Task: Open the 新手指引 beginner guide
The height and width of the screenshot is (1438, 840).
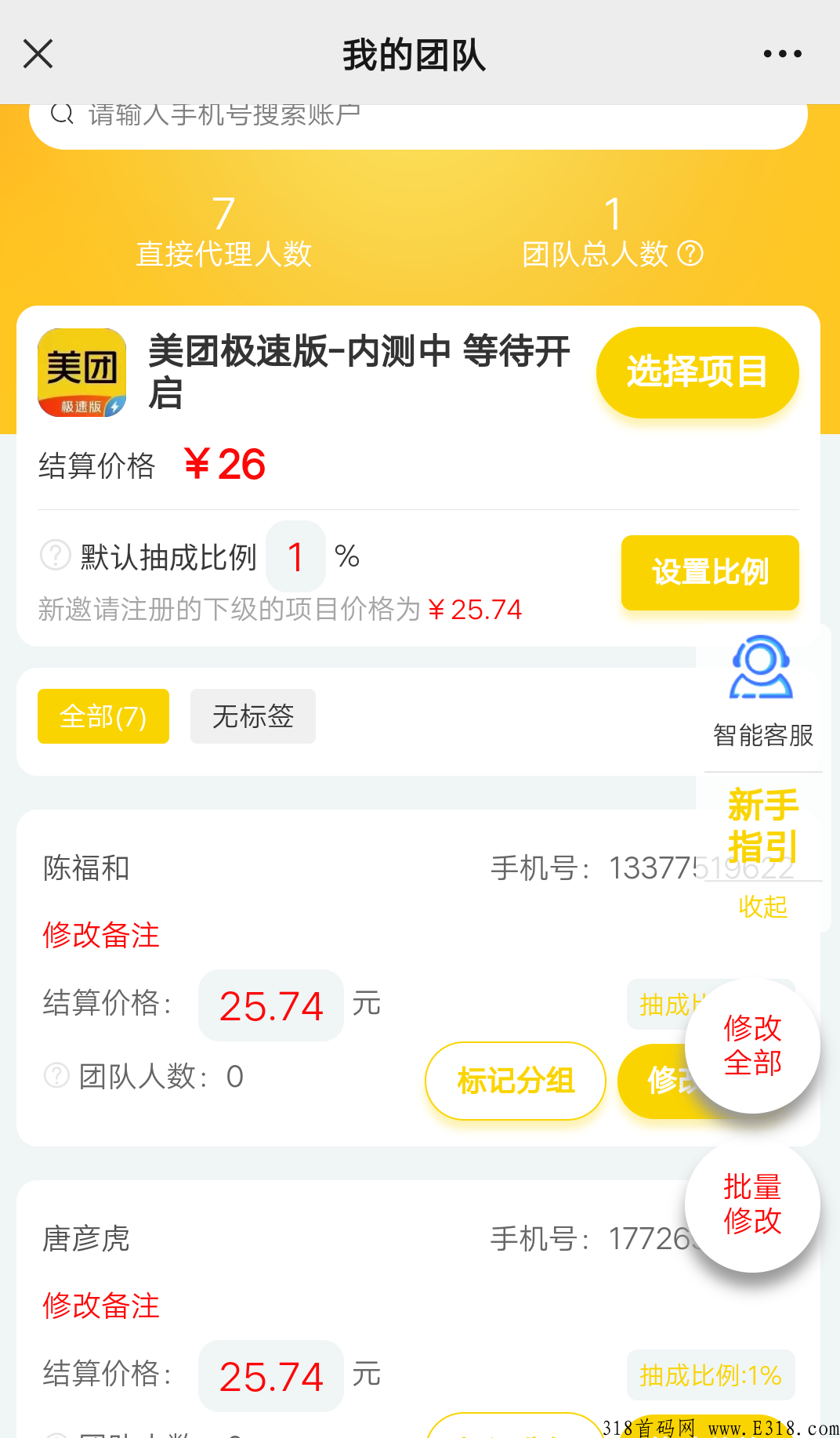Action: pyautogui.click(x=762, y=825)
